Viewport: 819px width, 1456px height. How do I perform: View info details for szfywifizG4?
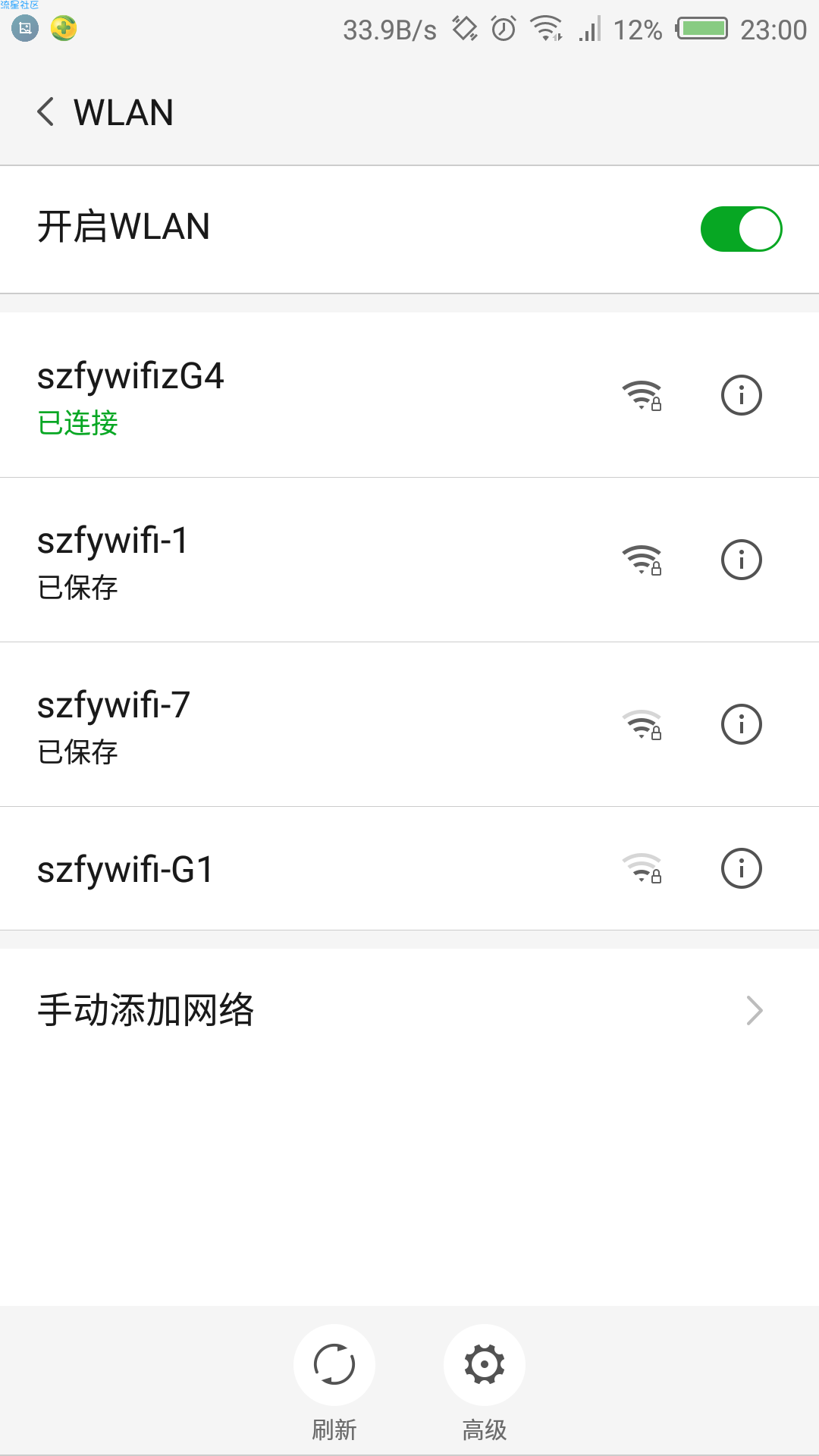(x=741, y=395)
